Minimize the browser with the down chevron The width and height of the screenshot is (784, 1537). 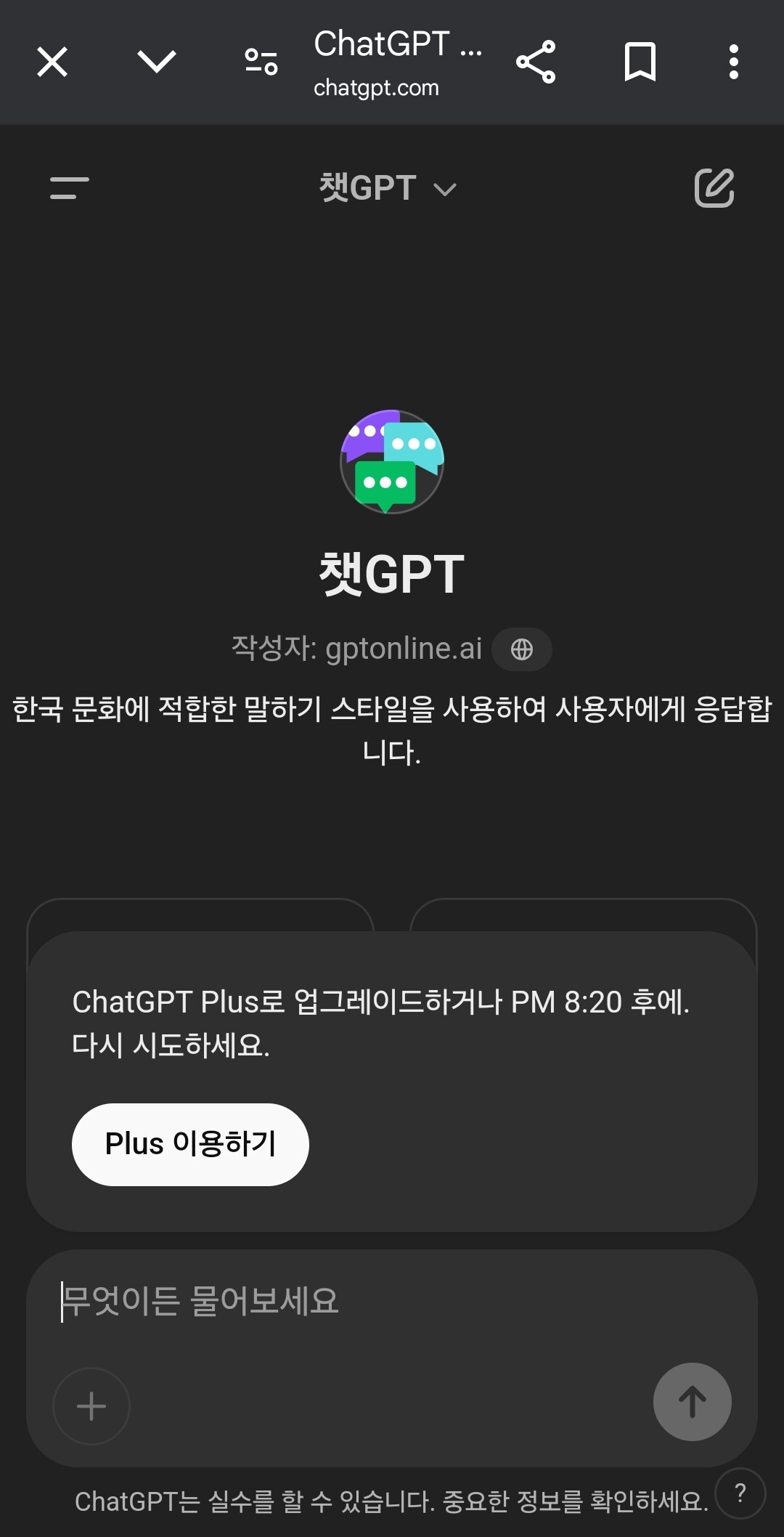pos(157,62)
